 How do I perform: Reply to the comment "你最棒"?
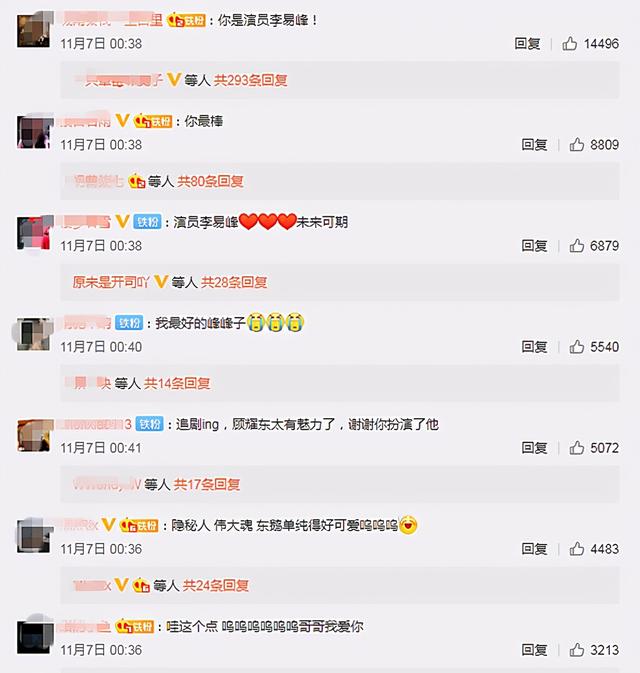click(534, 145)
